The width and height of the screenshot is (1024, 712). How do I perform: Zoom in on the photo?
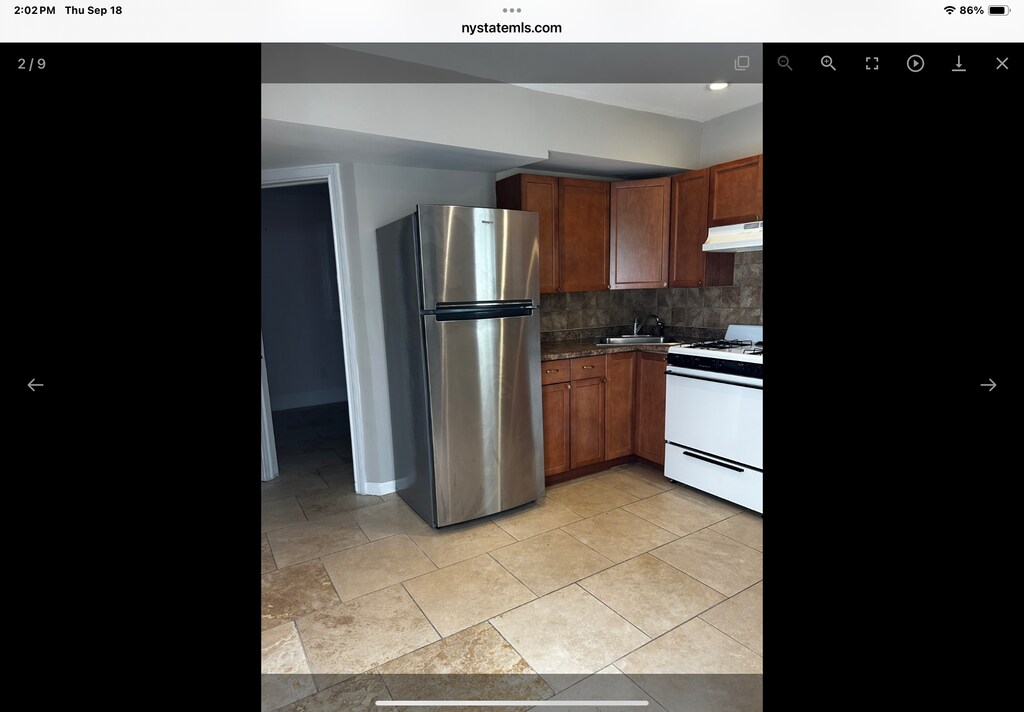coord(828,63)
